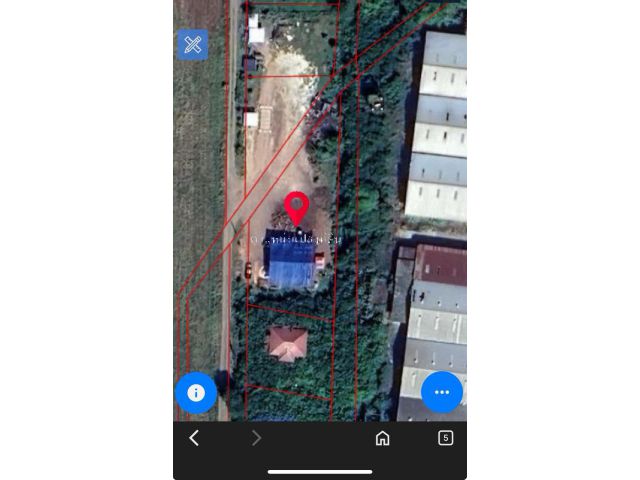
Task: Go back to the previous page
Action: pos(194,438)
